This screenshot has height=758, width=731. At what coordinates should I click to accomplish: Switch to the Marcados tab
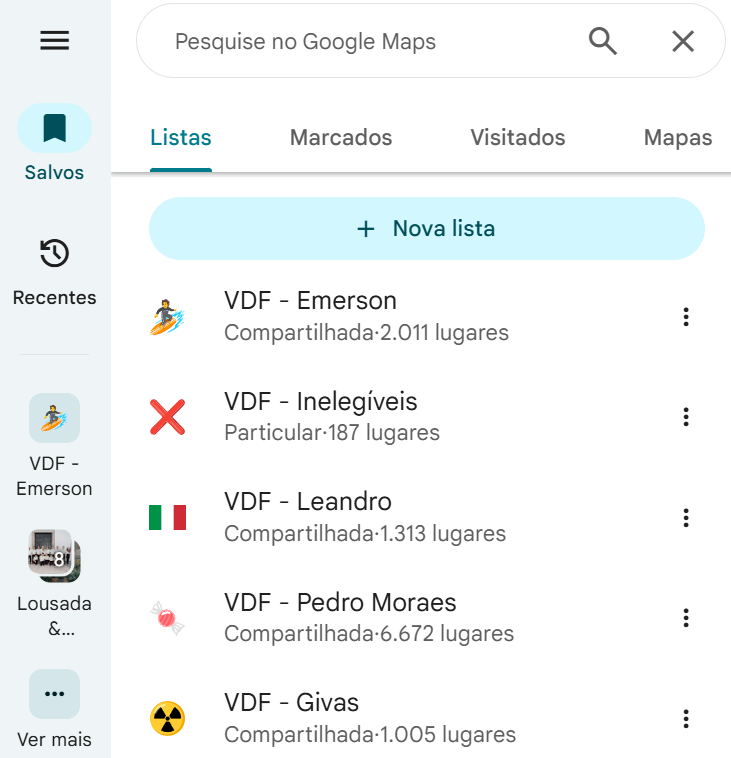340,138
